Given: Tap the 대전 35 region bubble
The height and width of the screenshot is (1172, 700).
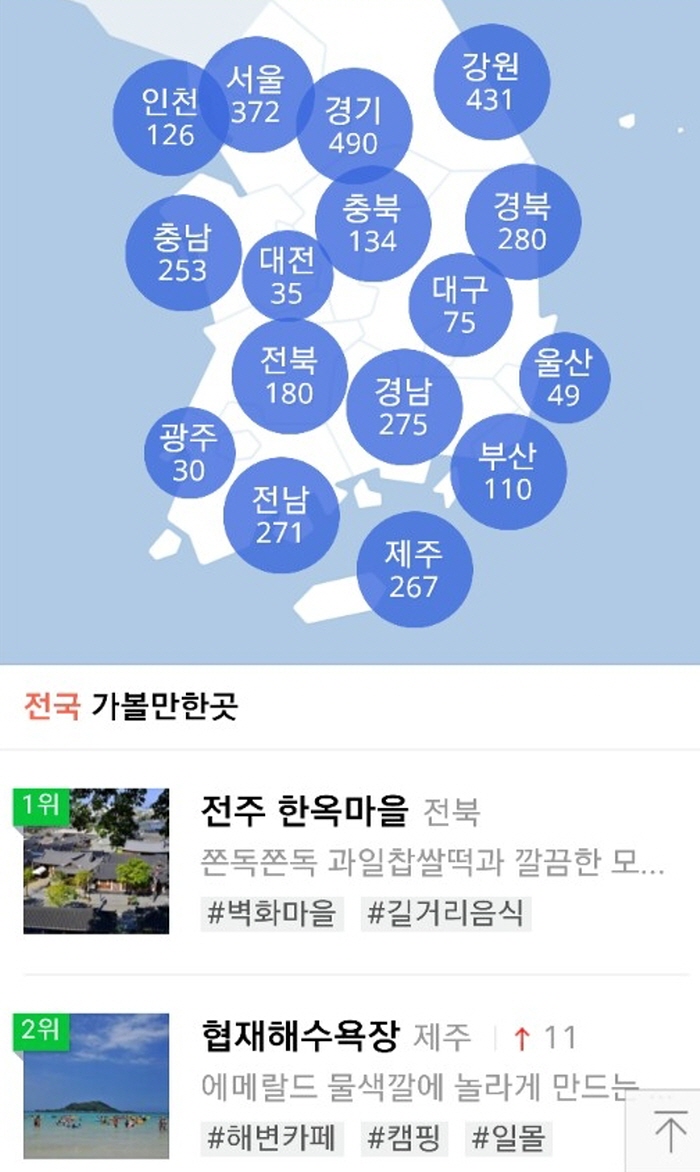Looking at the screenshot, I should pyautogui.click(x=287, y=276).
